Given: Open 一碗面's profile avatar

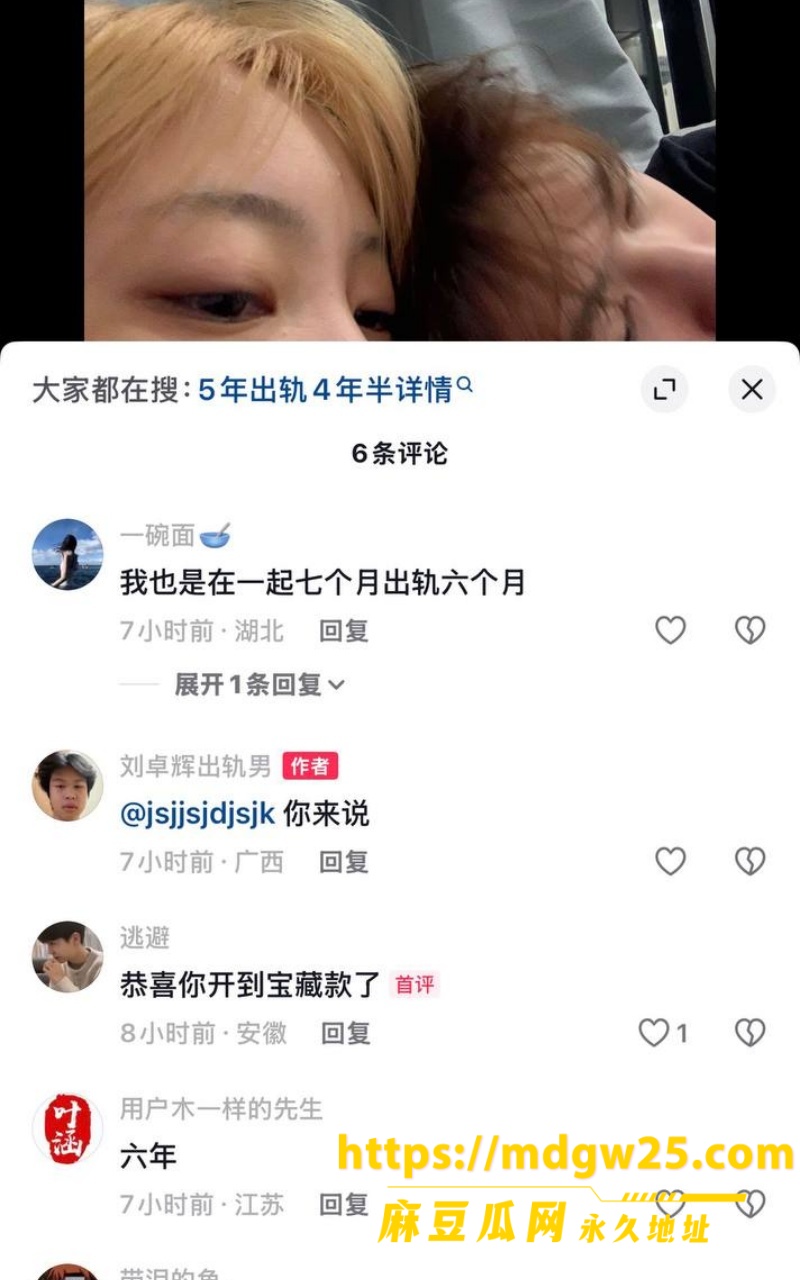Looking at the screenshot, I should (x=68, y=554).
